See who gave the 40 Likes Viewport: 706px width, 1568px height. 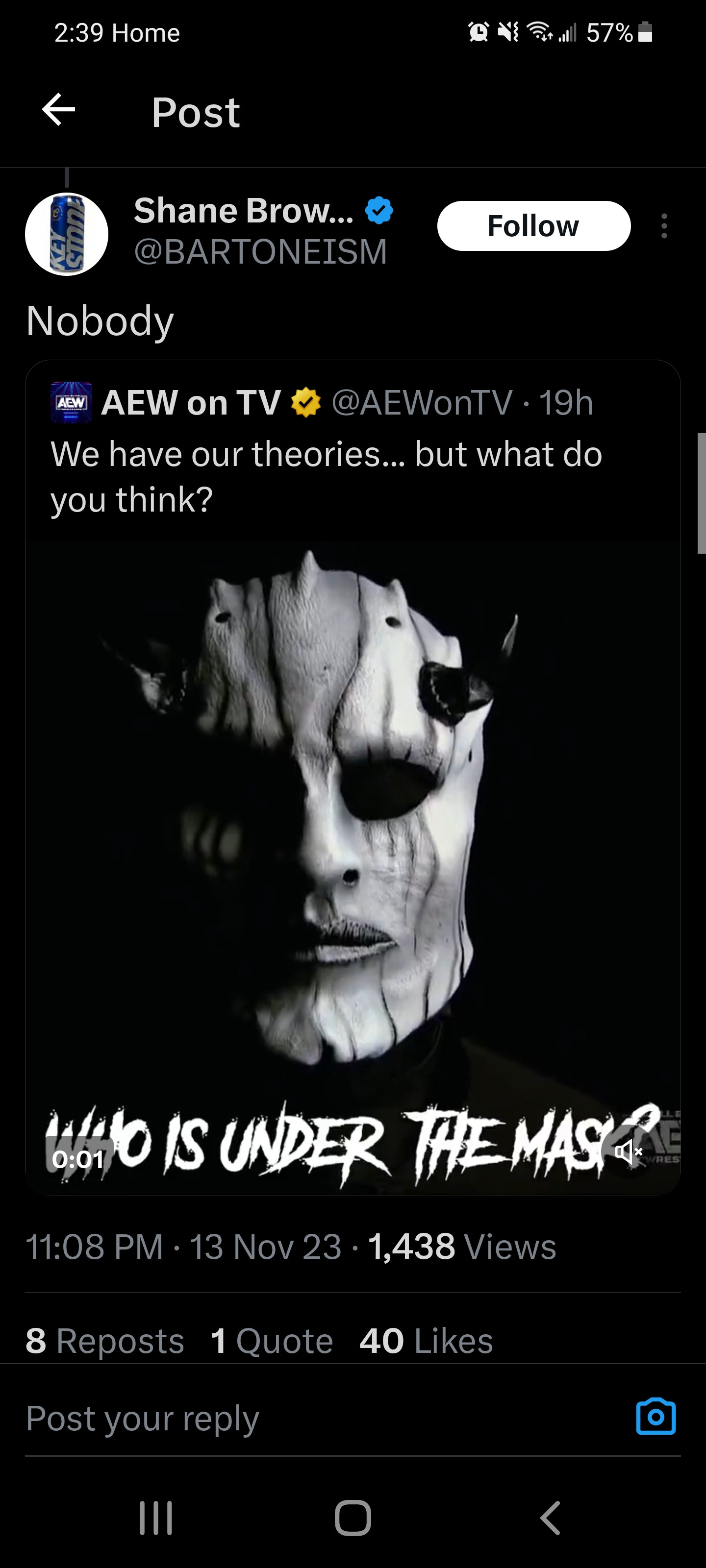coord(426,1341)
